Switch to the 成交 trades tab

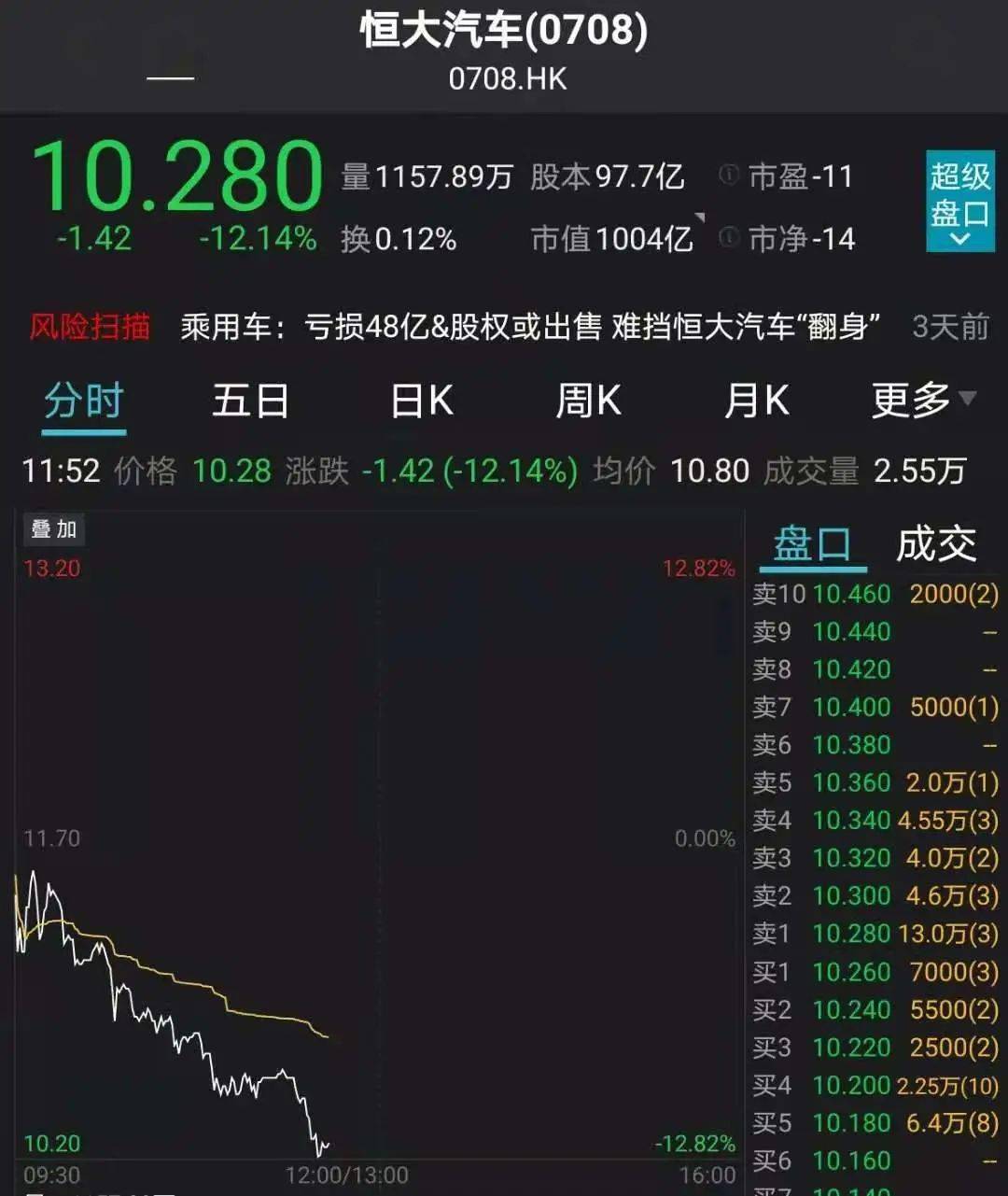tap(936, 544)
